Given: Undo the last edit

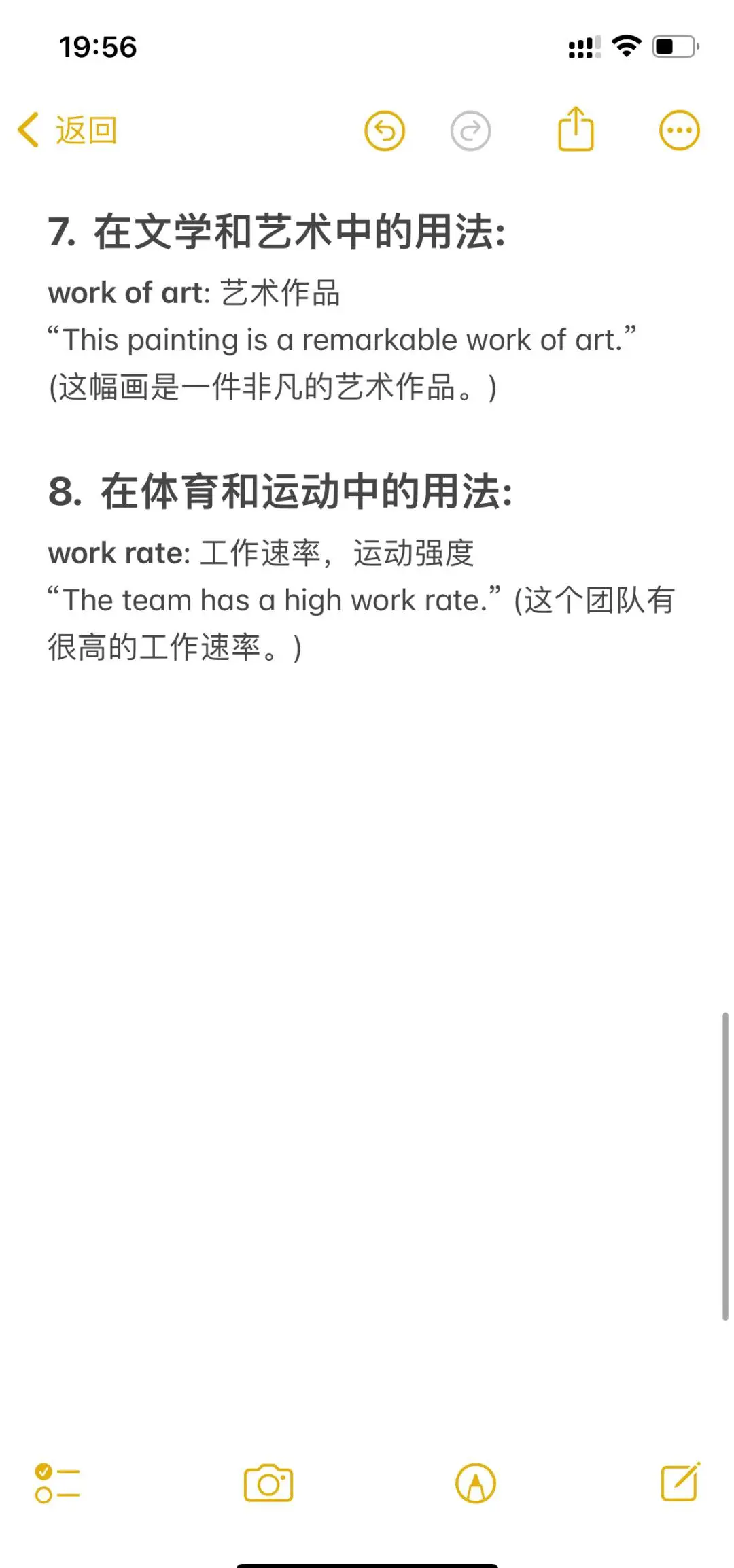Looking at the screenshot, I should pos(385,130).
